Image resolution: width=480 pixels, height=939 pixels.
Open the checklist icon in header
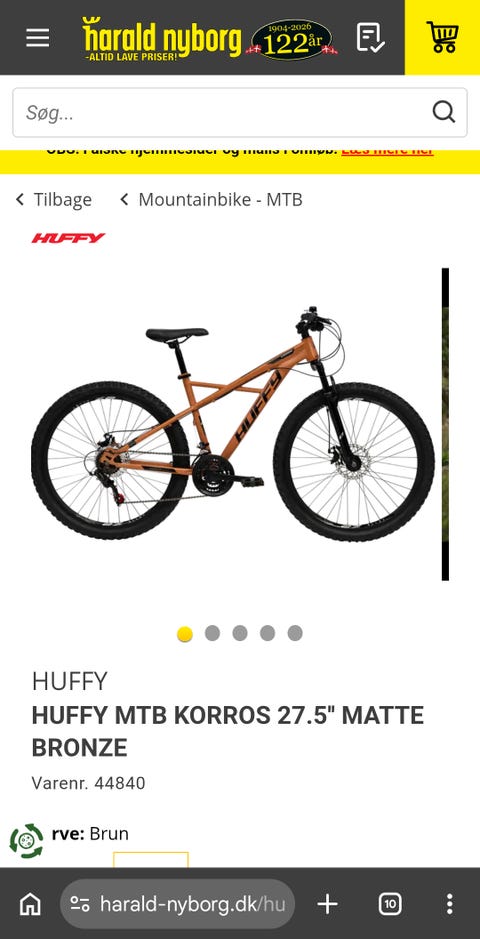click(370, 37)
